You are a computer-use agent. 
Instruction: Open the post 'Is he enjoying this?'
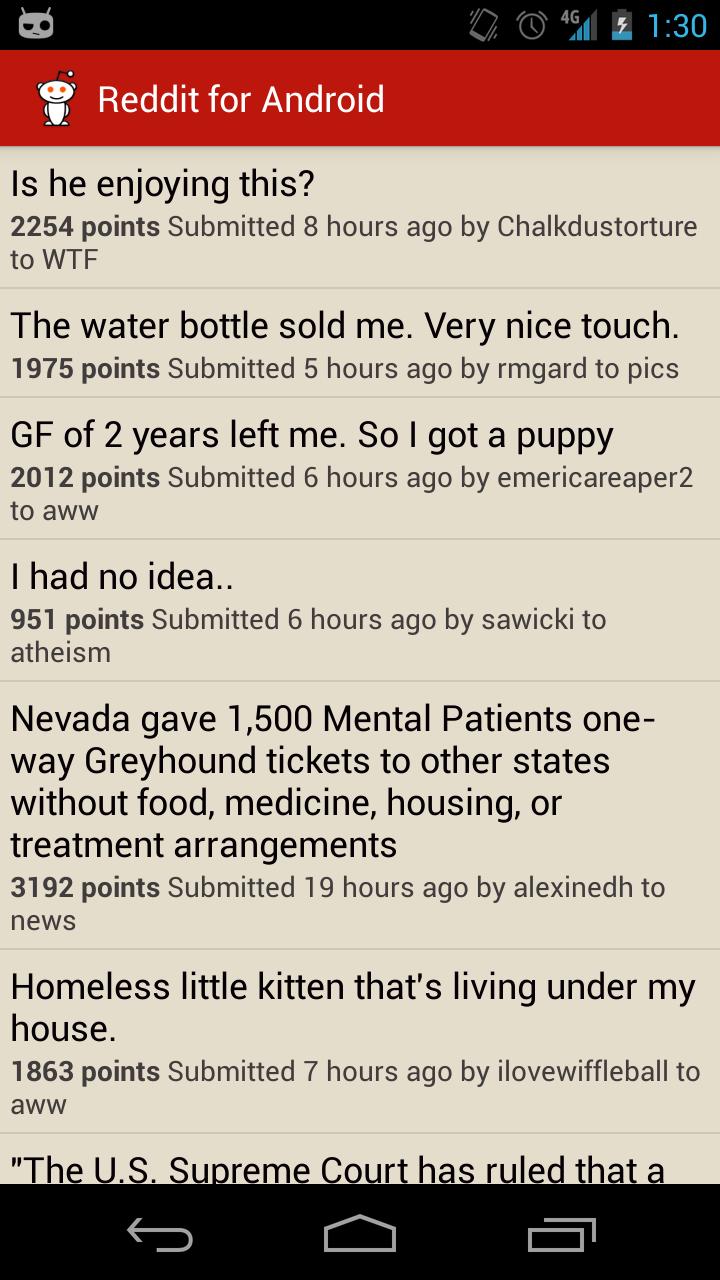(360, 215)
